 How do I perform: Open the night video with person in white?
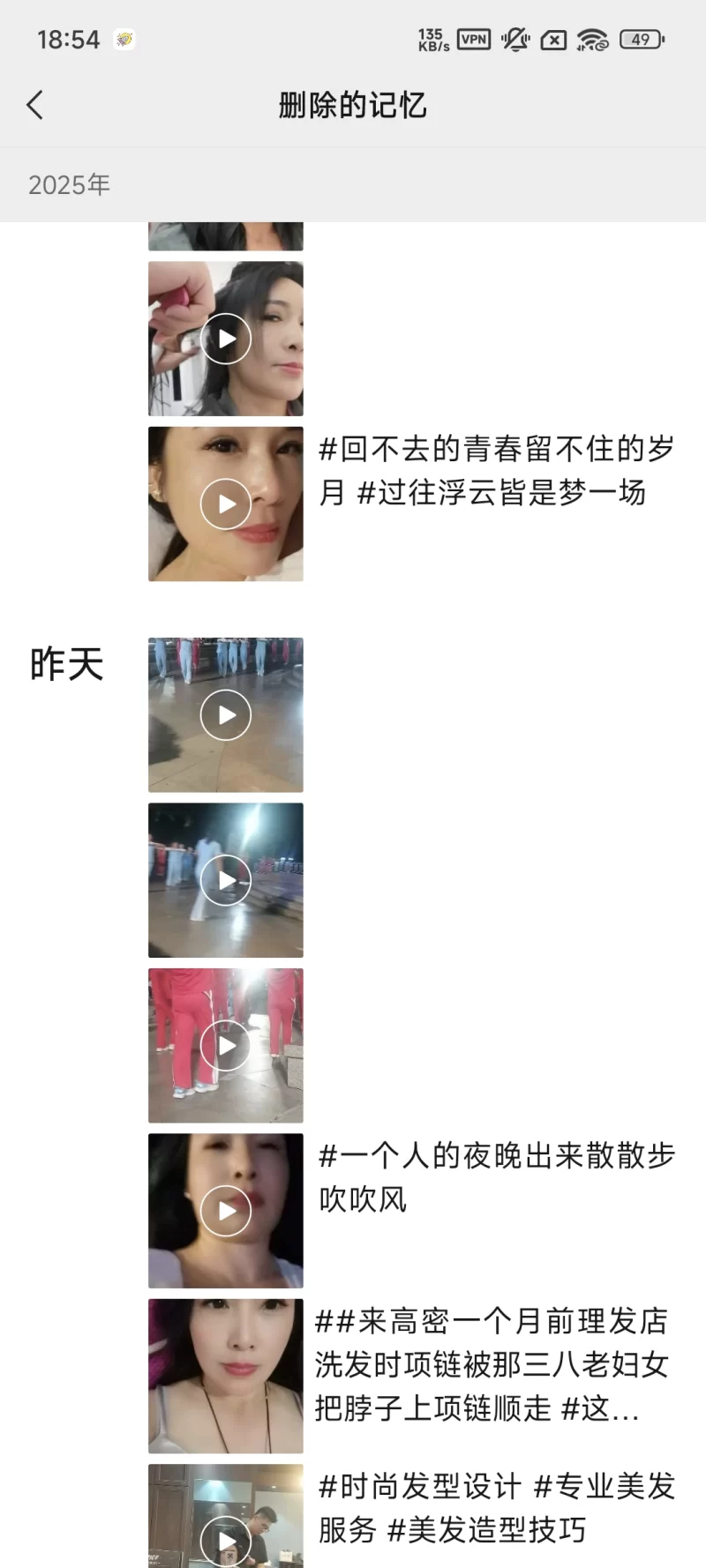[x=226, y=880]
